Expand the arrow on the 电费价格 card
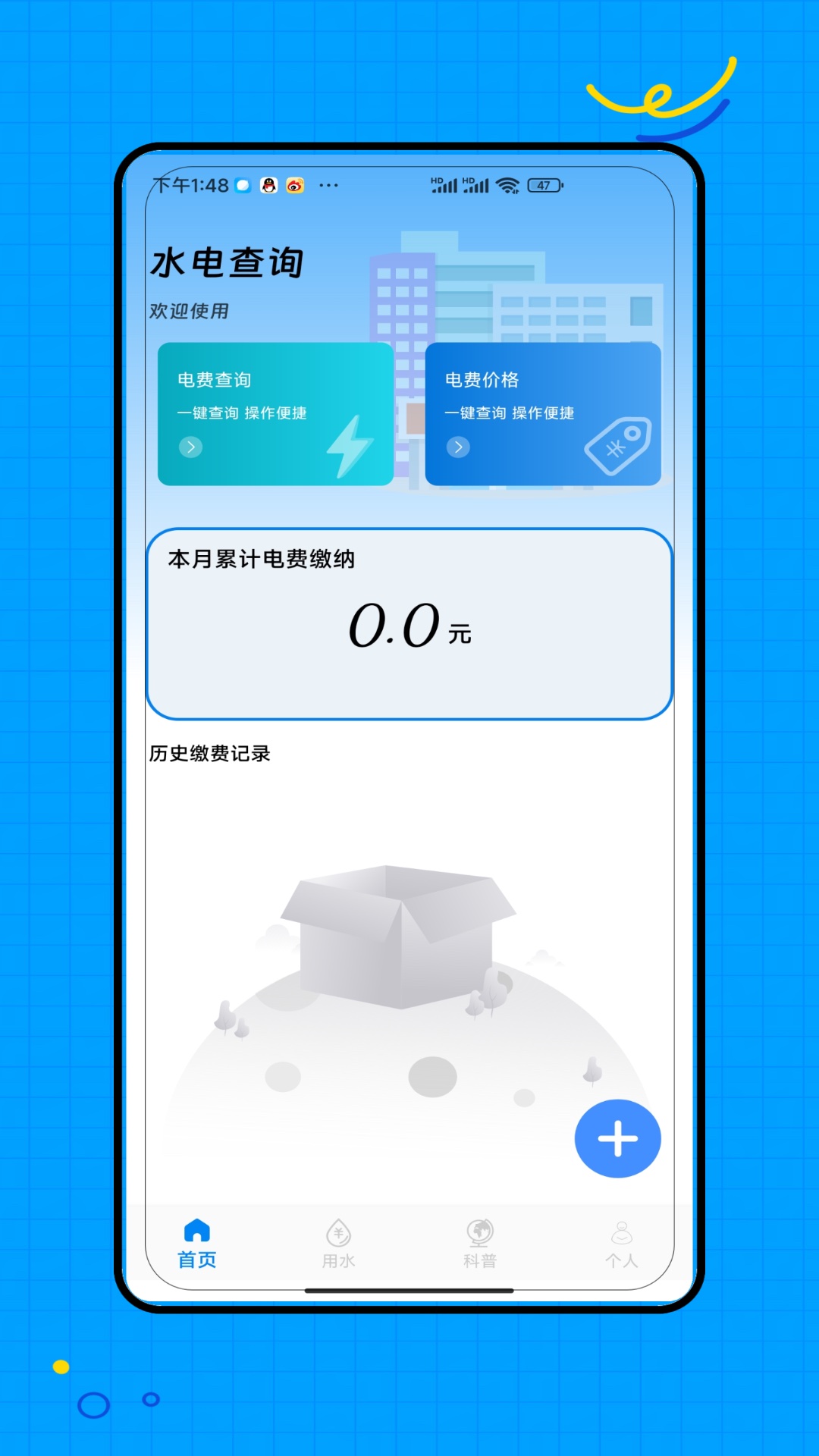Screen dimensions: 819x1456 (x=459, y=448)
